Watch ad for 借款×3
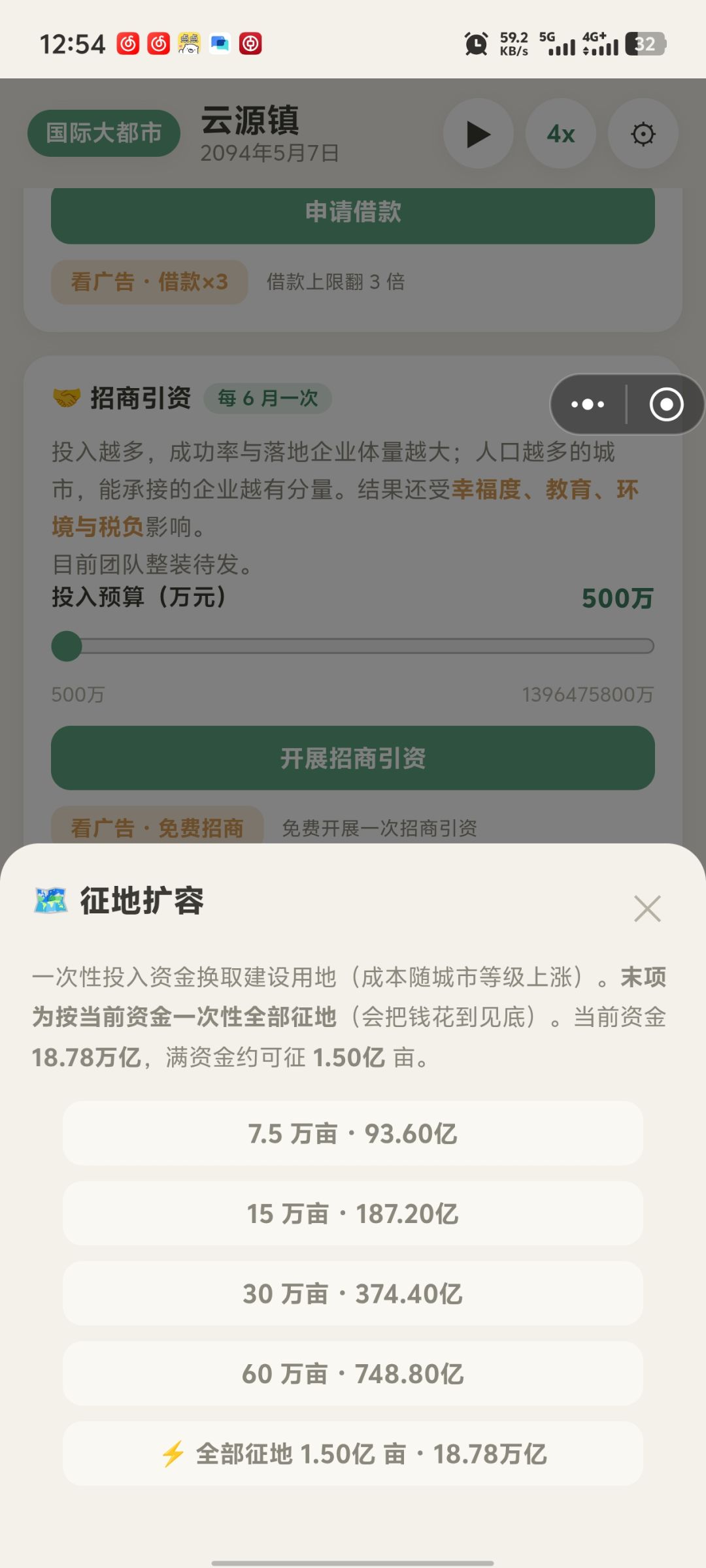The height and width of the screenshot is (1568, 706). (x=150, y=282)
